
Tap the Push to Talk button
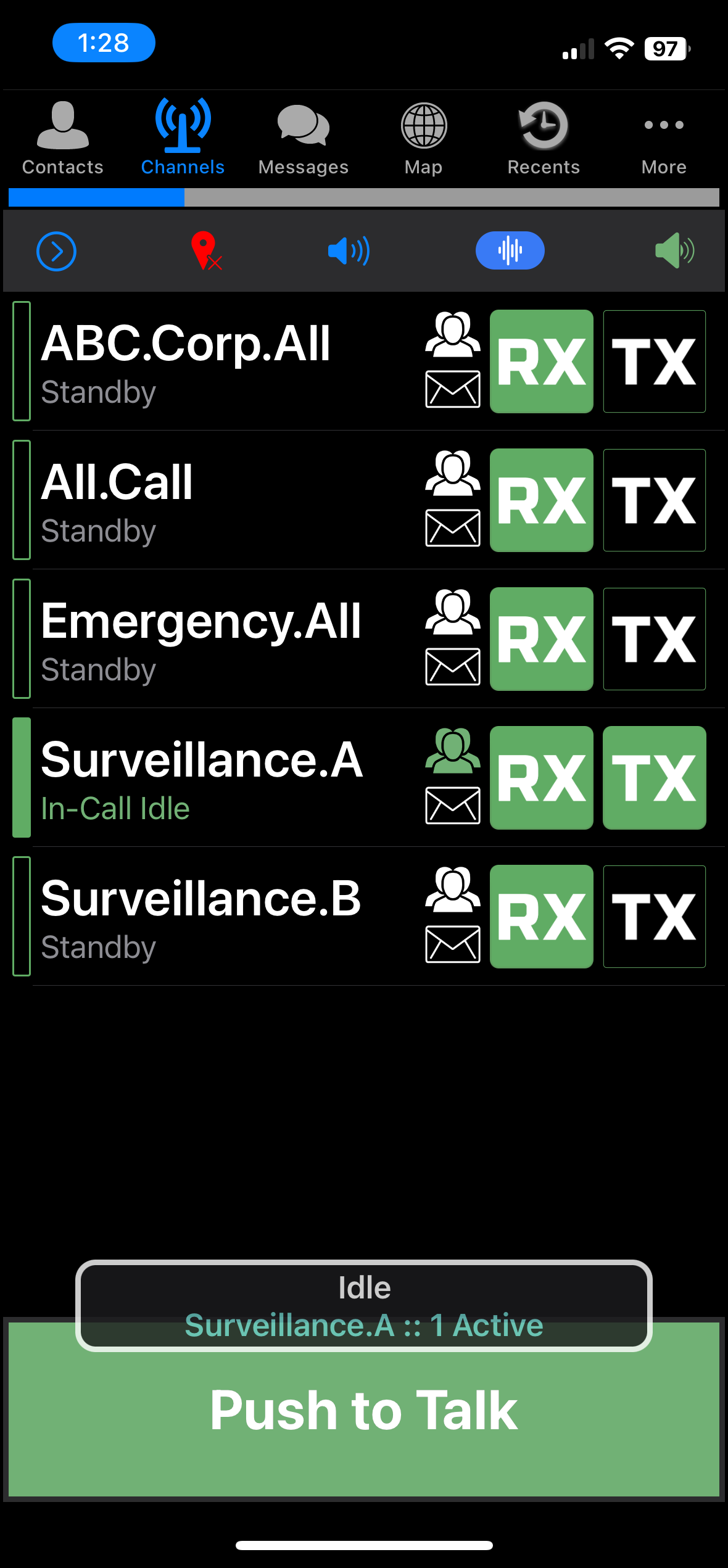[x=364, y=1410]
